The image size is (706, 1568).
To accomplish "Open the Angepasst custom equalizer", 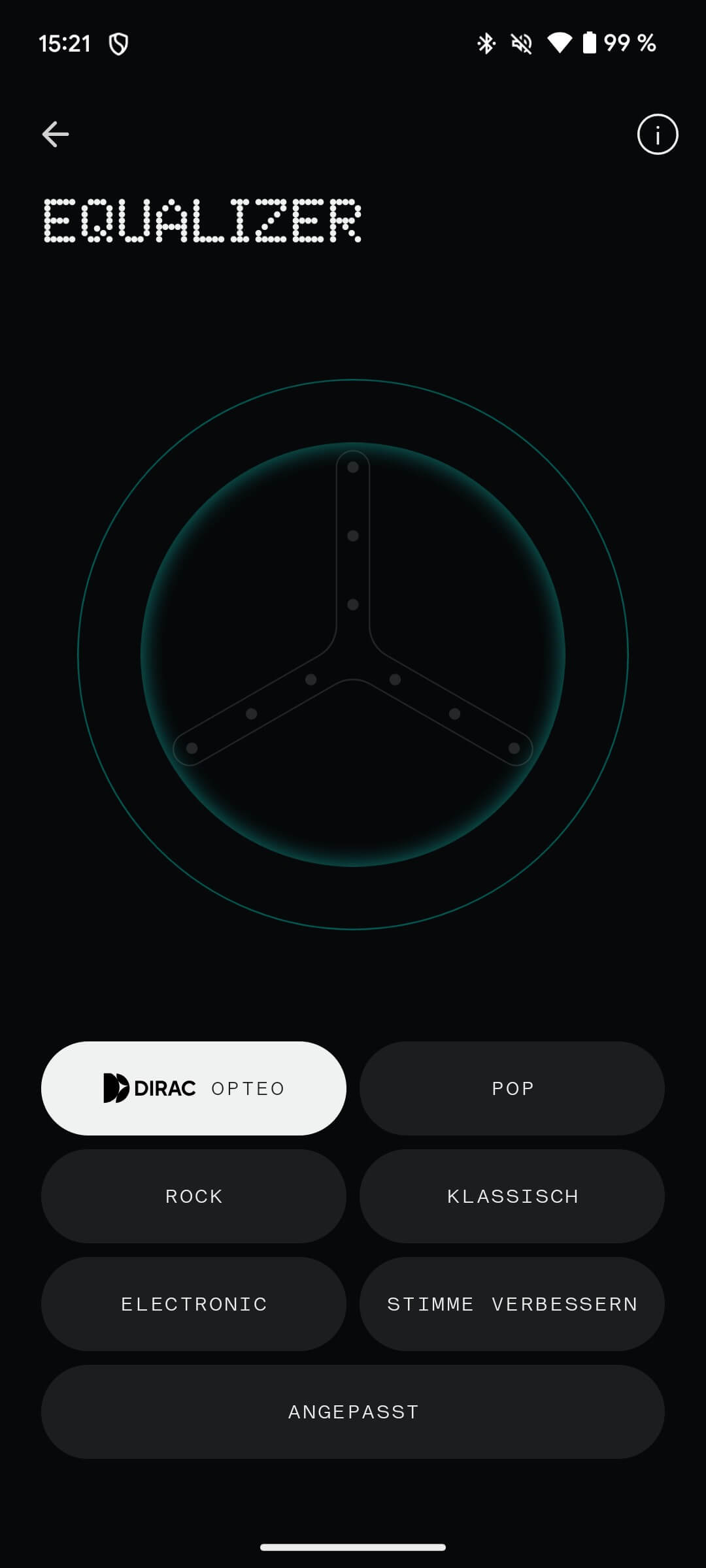I will point(353,1412).
